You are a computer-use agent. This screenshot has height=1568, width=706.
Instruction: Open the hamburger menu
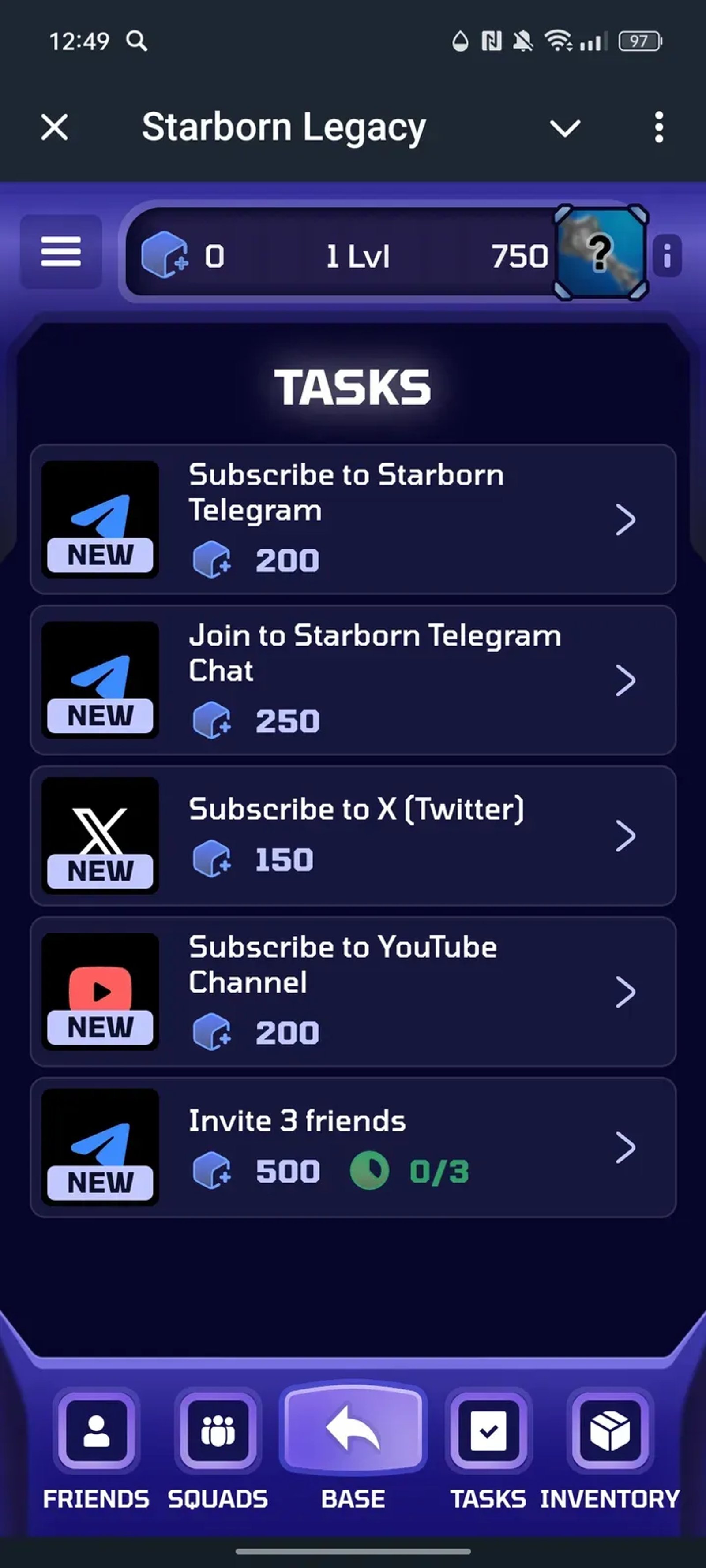click(x=60, y=253)
